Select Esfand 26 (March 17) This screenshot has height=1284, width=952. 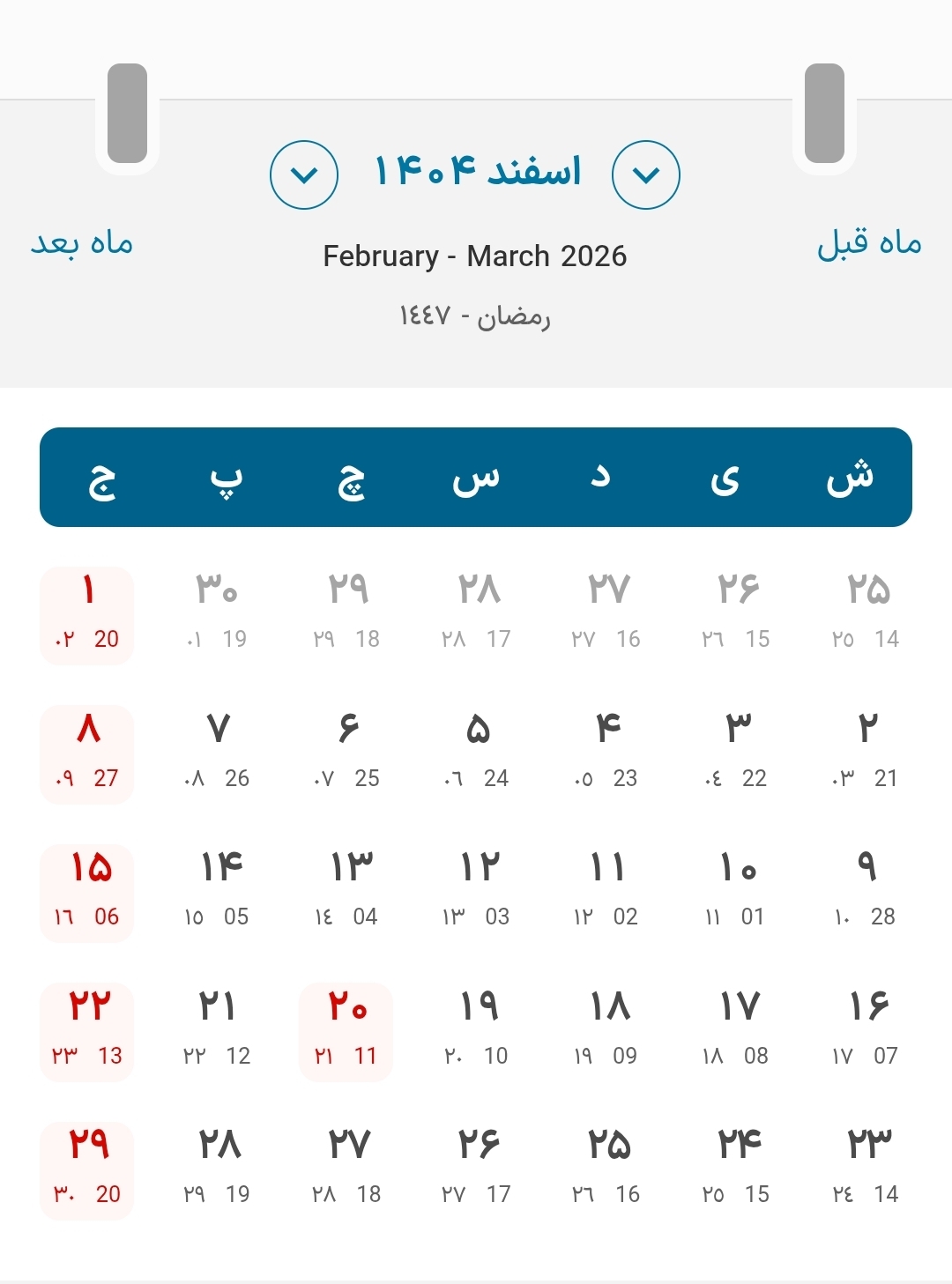(x=478, y=1169)
